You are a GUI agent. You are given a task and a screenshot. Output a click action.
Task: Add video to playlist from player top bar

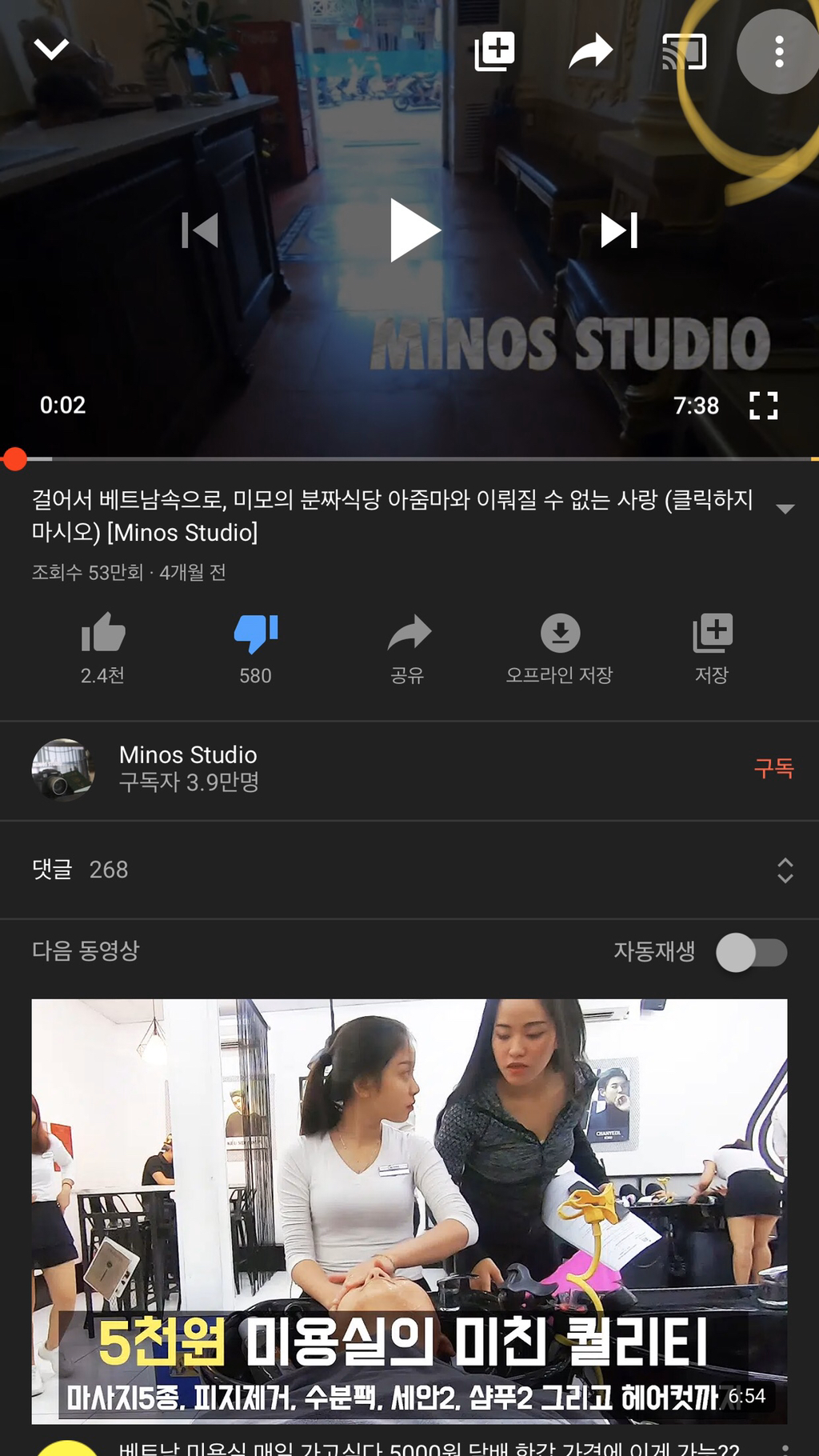coord(494,51)
